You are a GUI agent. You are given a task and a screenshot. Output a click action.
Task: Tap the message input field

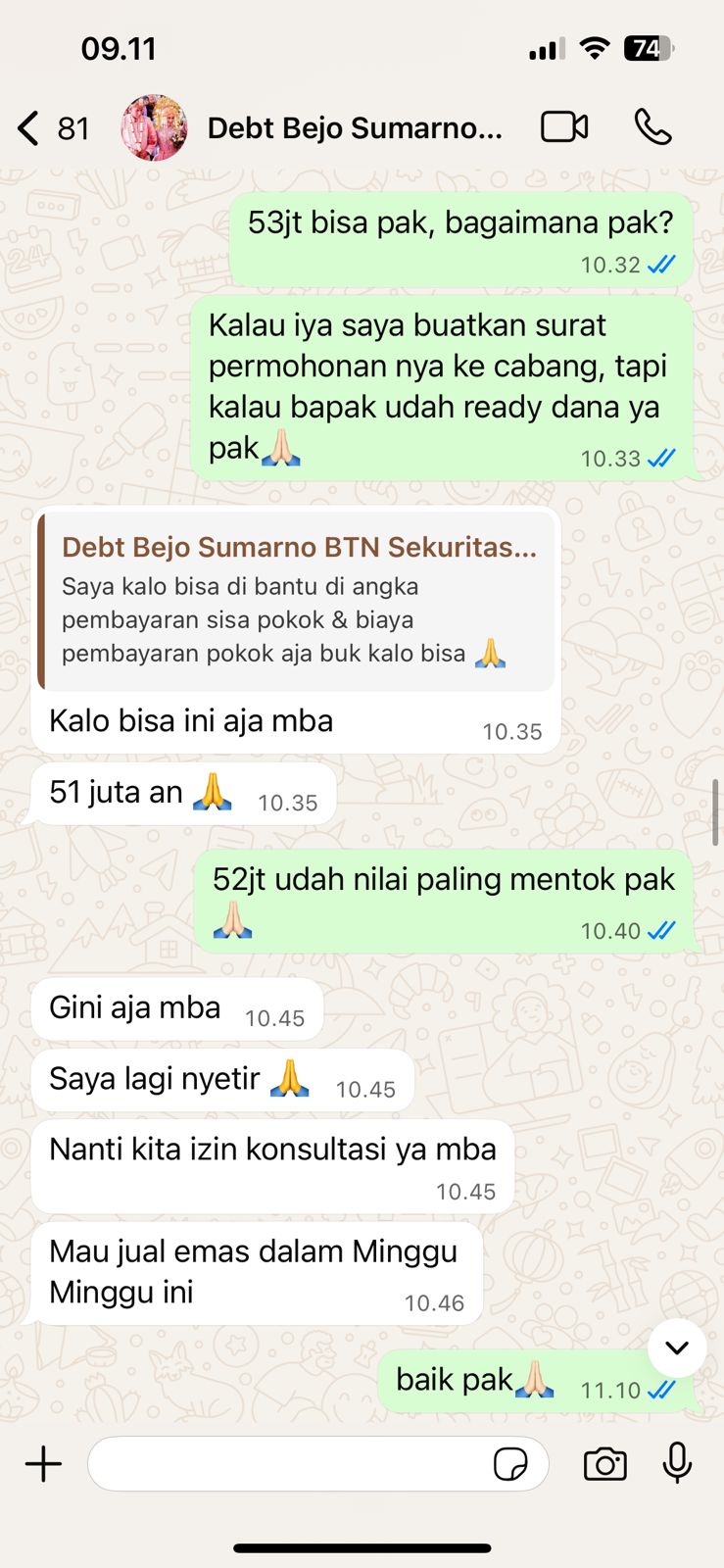pos(294,1464)
